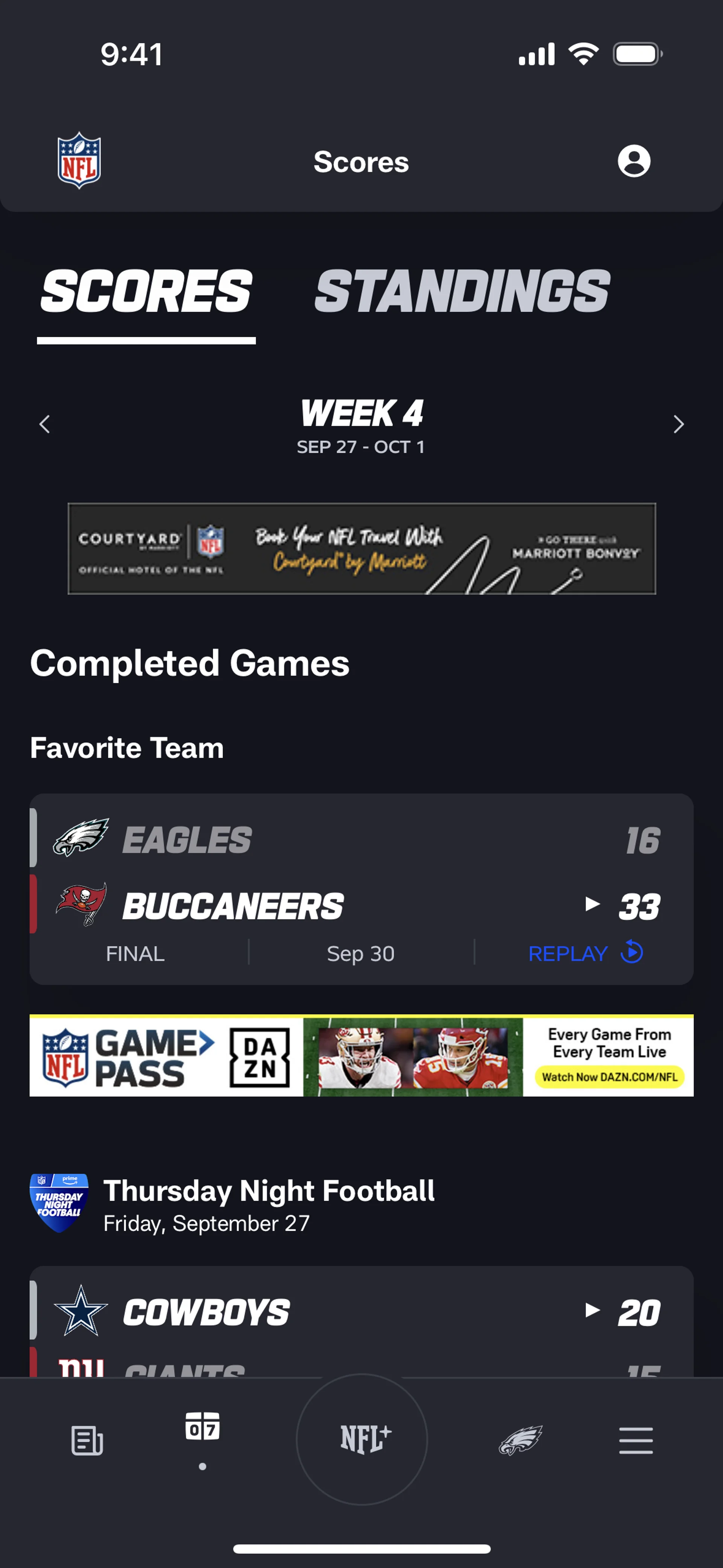Go to the previous week

pos(44,424)
